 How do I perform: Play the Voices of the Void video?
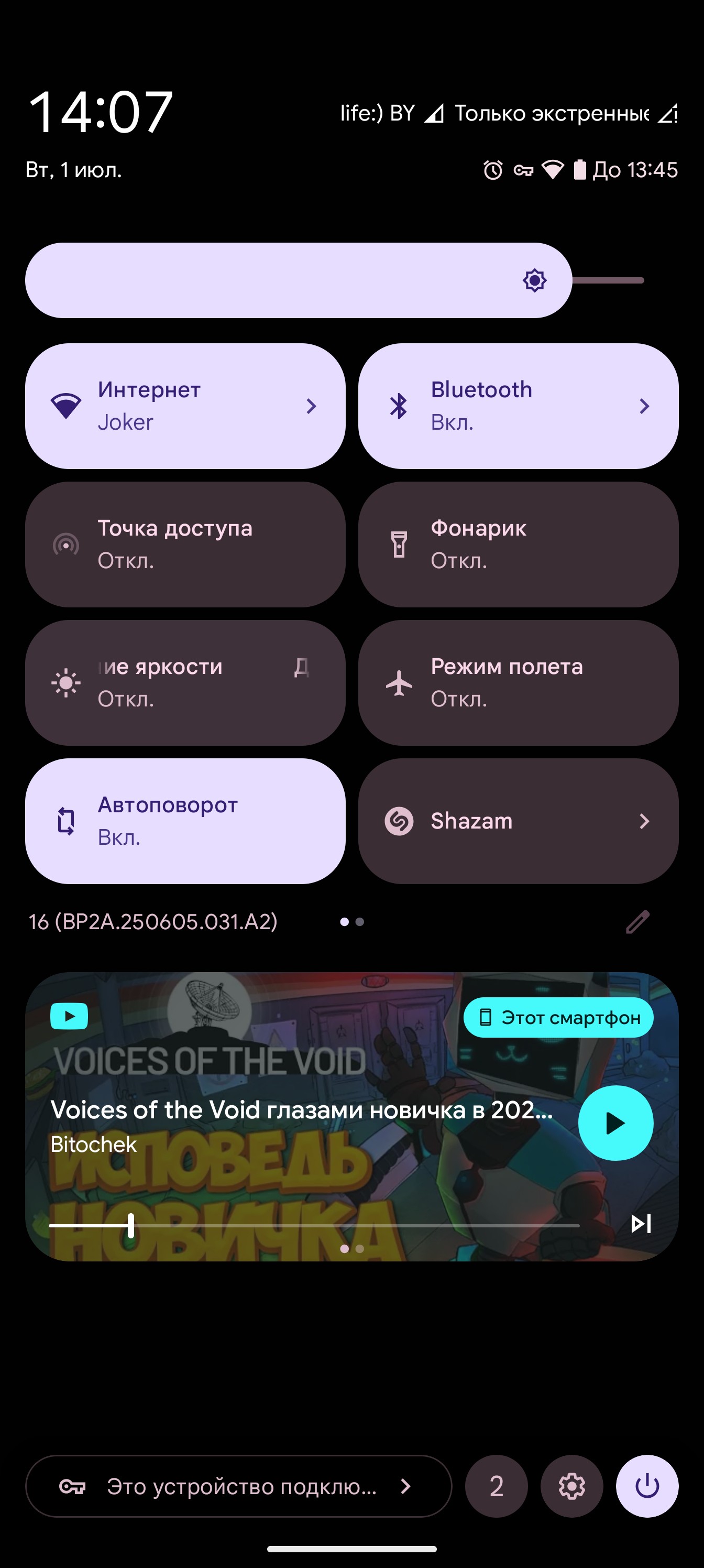615,1123
